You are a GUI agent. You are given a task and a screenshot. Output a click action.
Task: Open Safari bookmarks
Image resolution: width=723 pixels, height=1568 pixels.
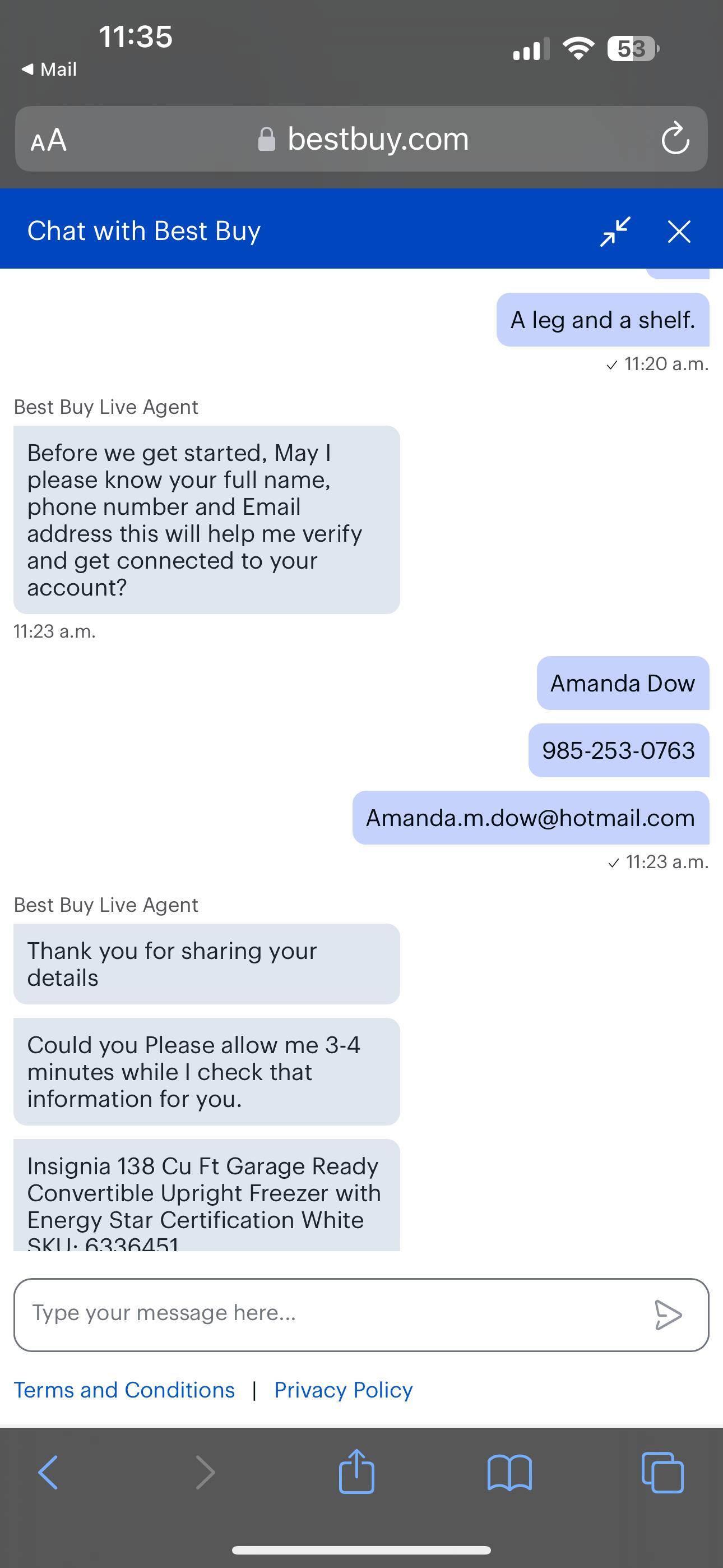[509, 1473]
